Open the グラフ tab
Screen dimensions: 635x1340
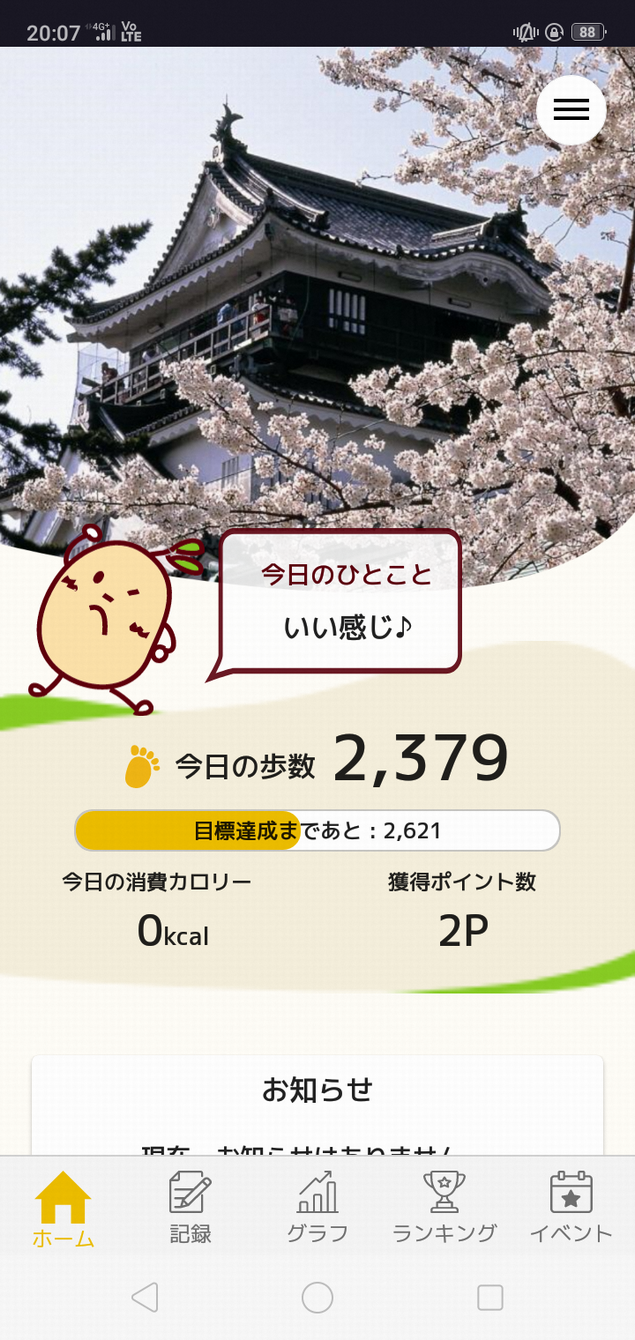pyautogui.click(x=317, y=1209)
